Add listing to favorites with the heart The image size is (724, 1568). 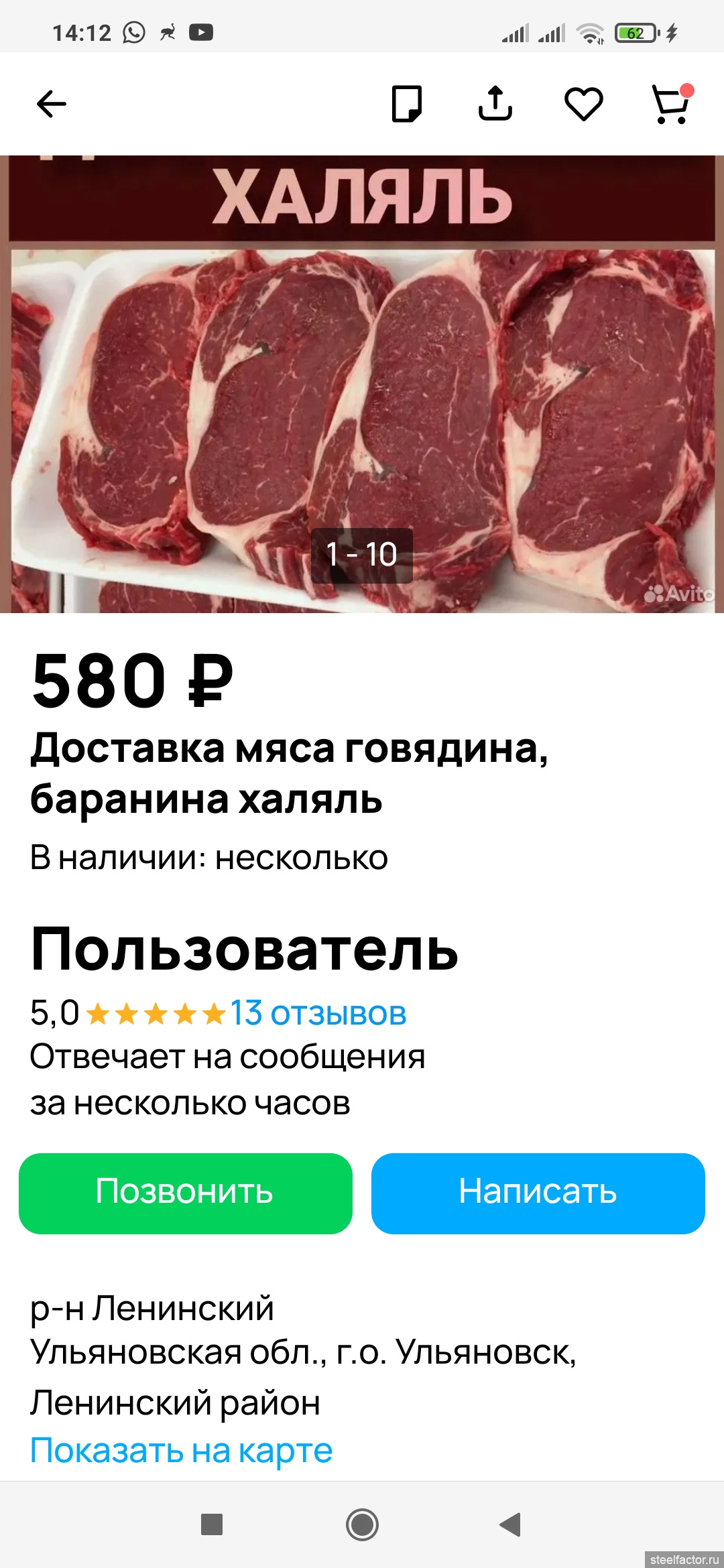pos(584,104)
